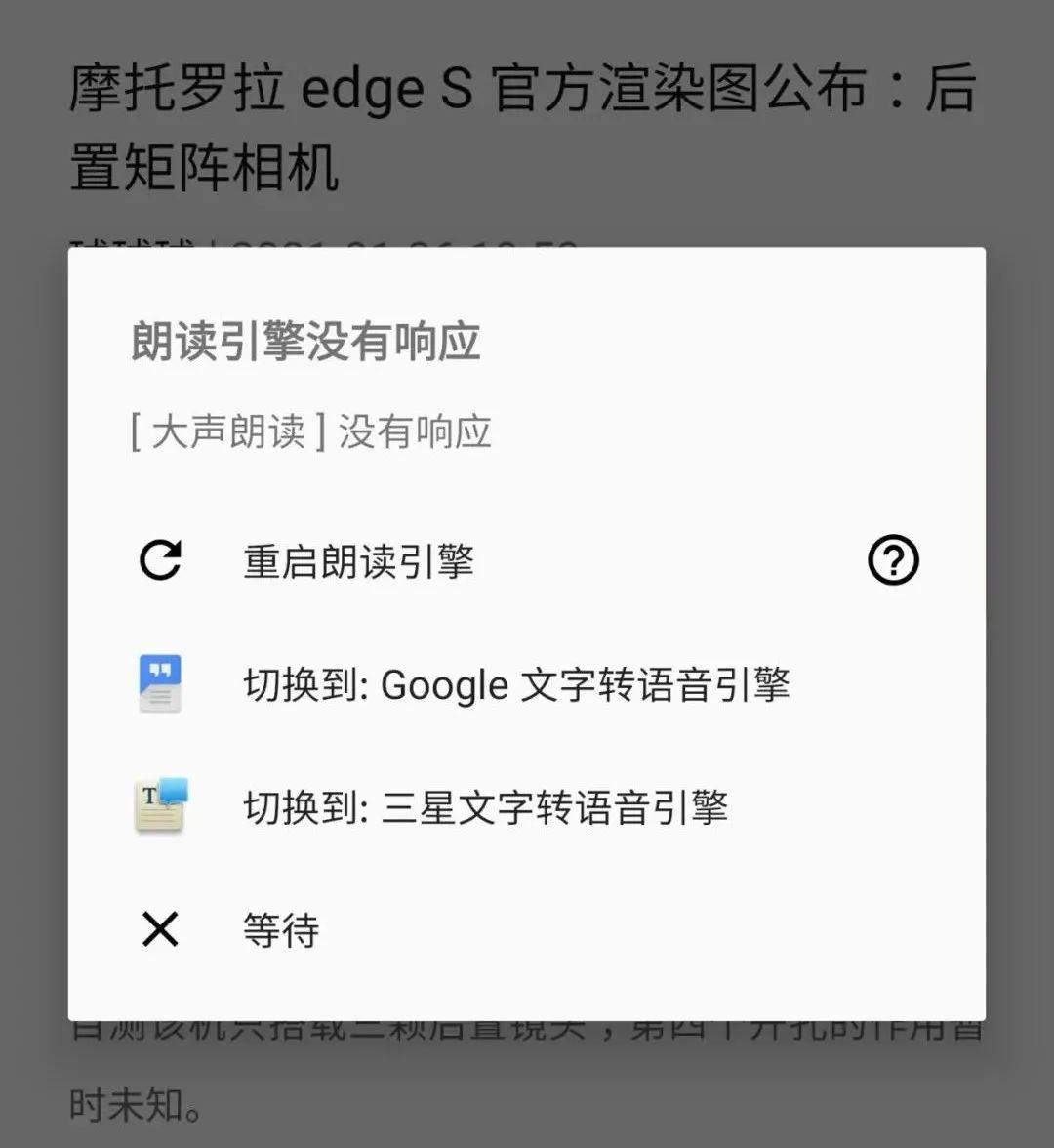Switch to Google 文字转语音引擎

[x=515, y=684]
